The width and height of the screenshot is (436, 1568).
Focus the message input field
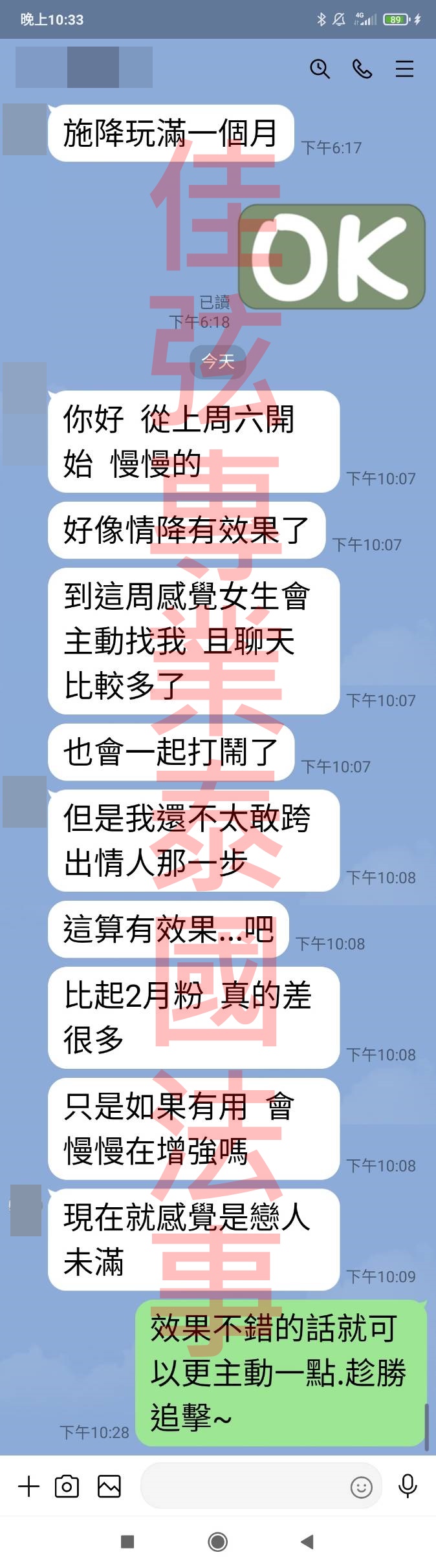243,1486
